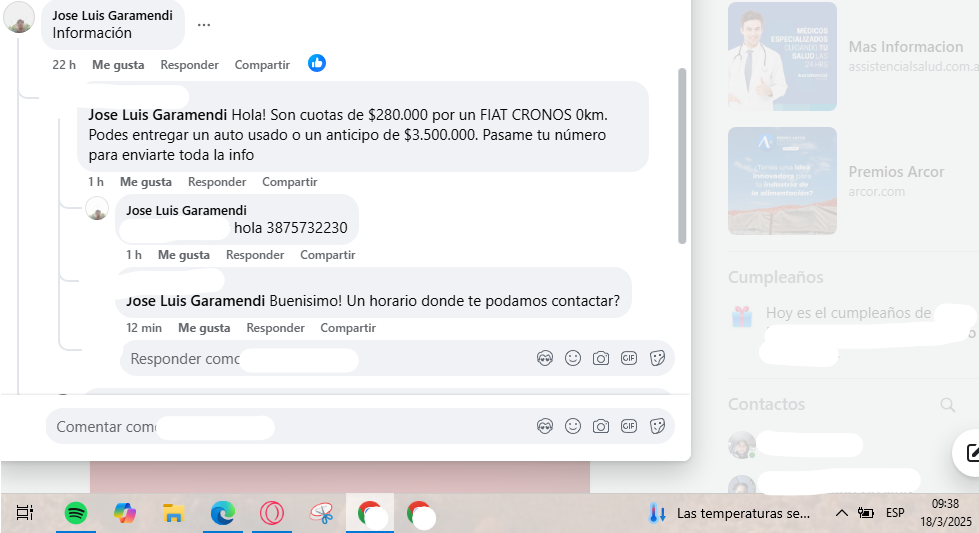
Task: Share the hola 3875732230 comment
Action: point(327,255)
